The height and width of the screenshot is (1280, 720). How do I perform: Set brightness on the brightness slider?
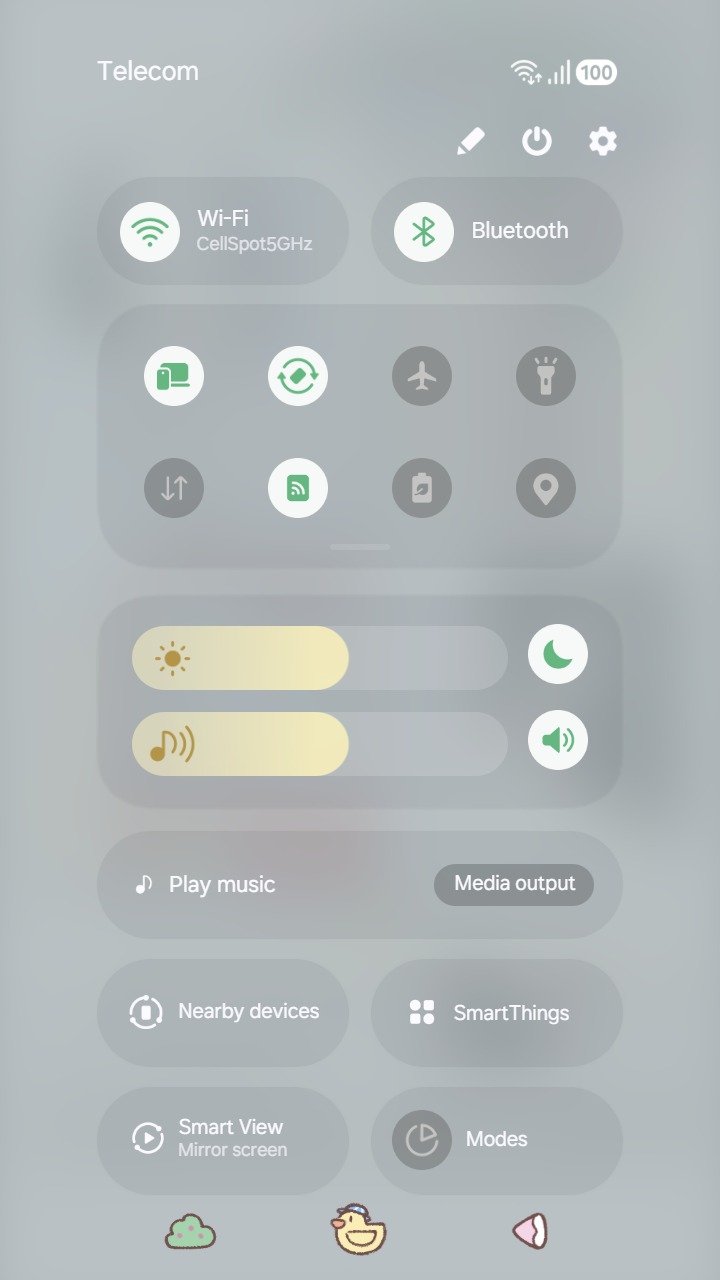[x=320, y=658]
